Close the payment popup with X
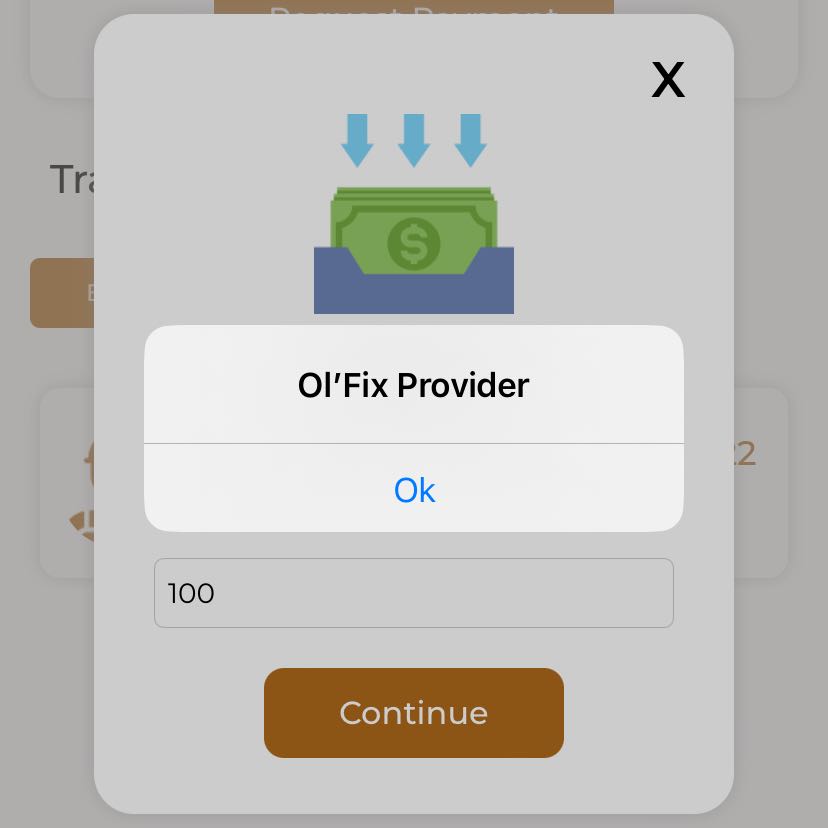Viewport: 828px width, 828px height. pyautogui.click(x=668, y=79)
